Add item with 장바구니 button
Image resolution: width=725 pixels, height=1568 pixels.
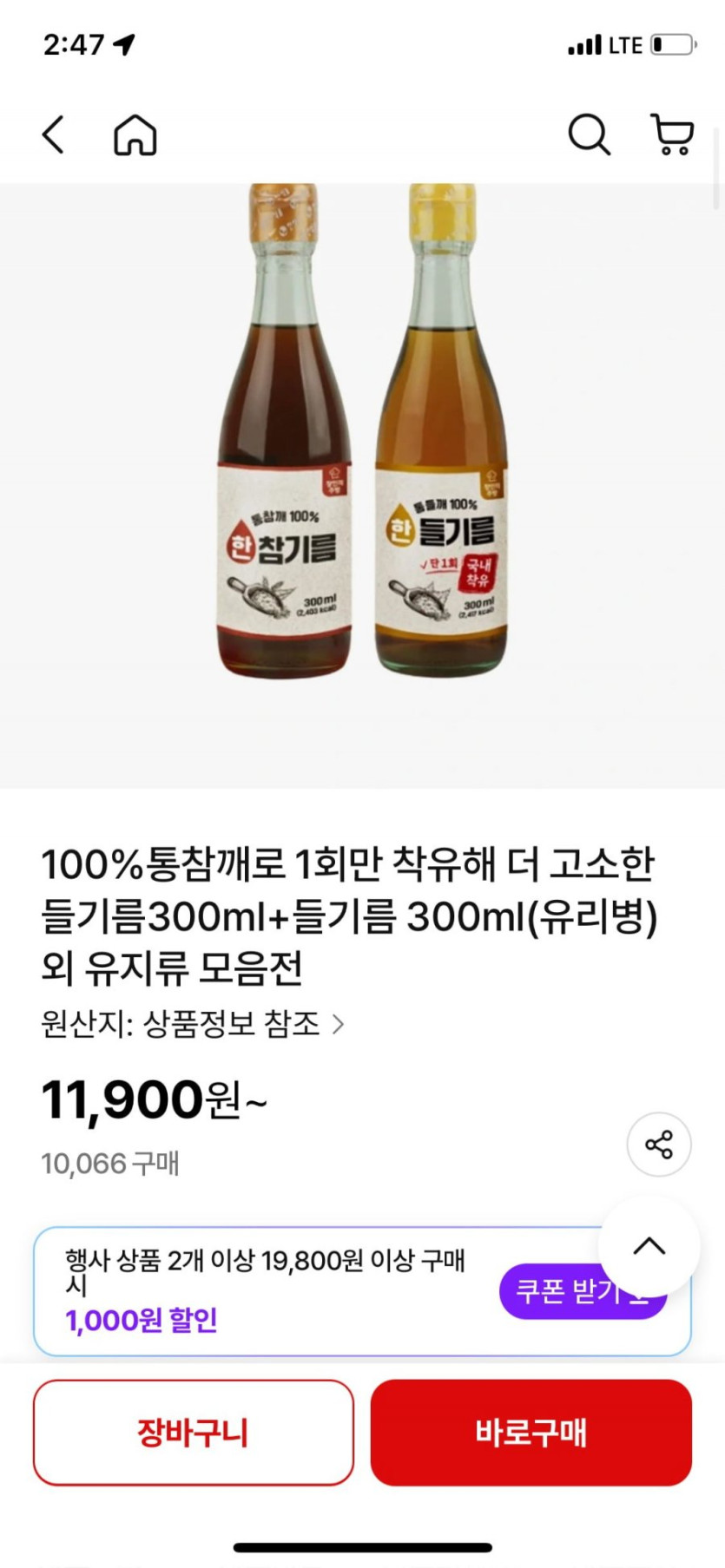(193, 1433)
